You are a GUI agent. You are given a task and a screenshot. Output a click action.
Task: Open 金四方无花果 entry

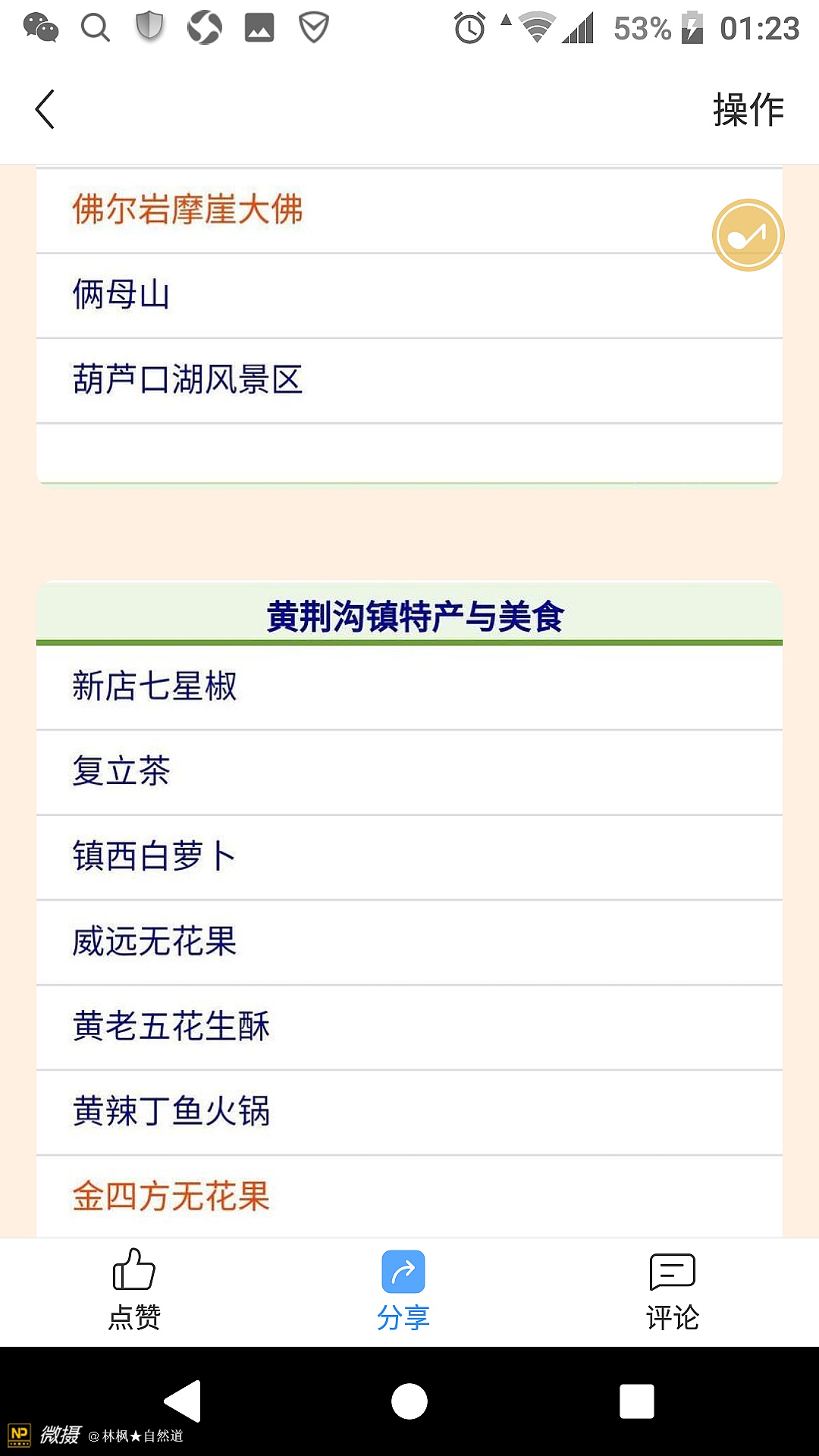pyautogui.click(x=171, y=1197)
